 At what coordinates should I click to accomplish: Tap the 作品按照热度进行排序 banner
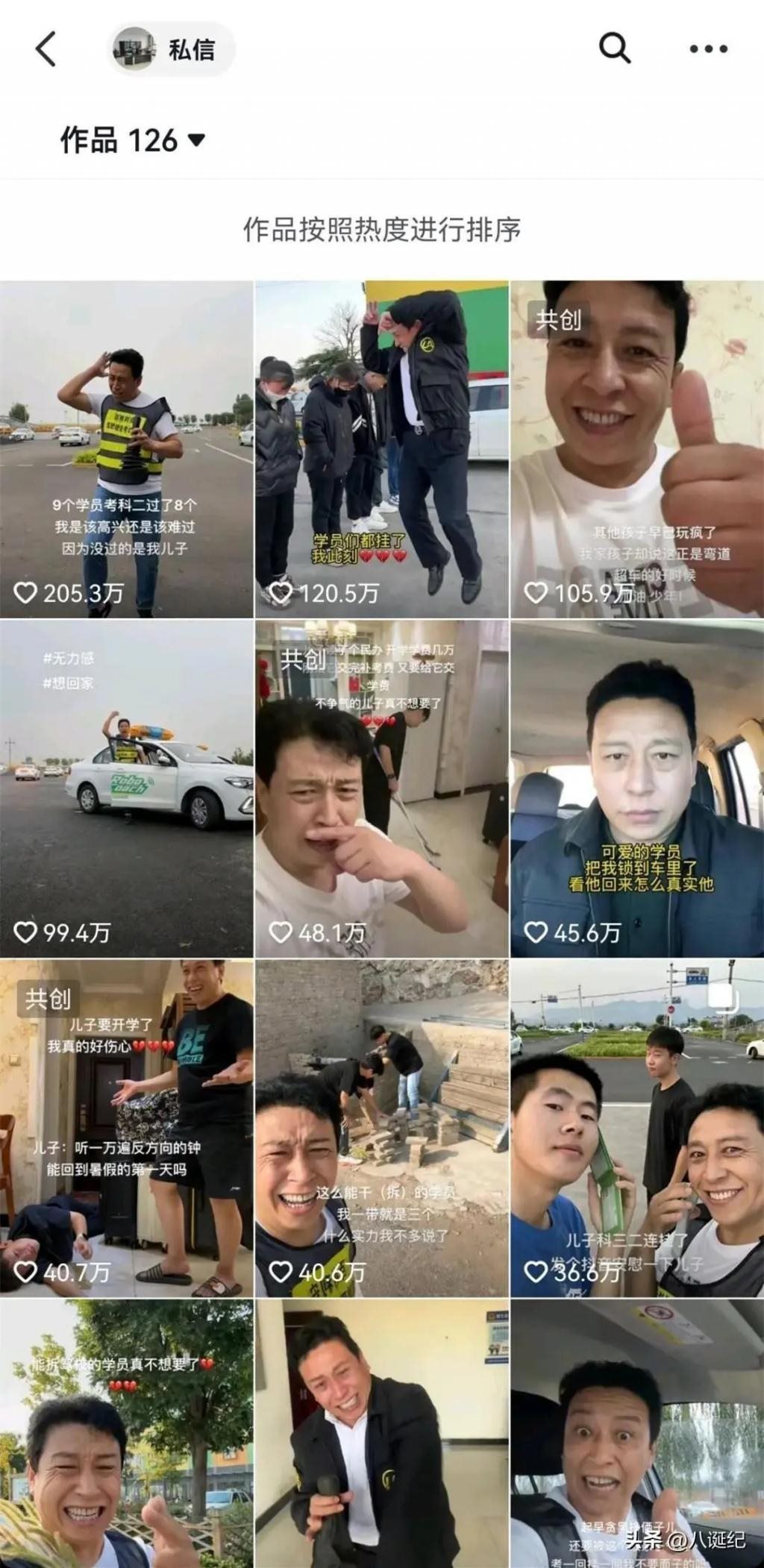[382, 230]
